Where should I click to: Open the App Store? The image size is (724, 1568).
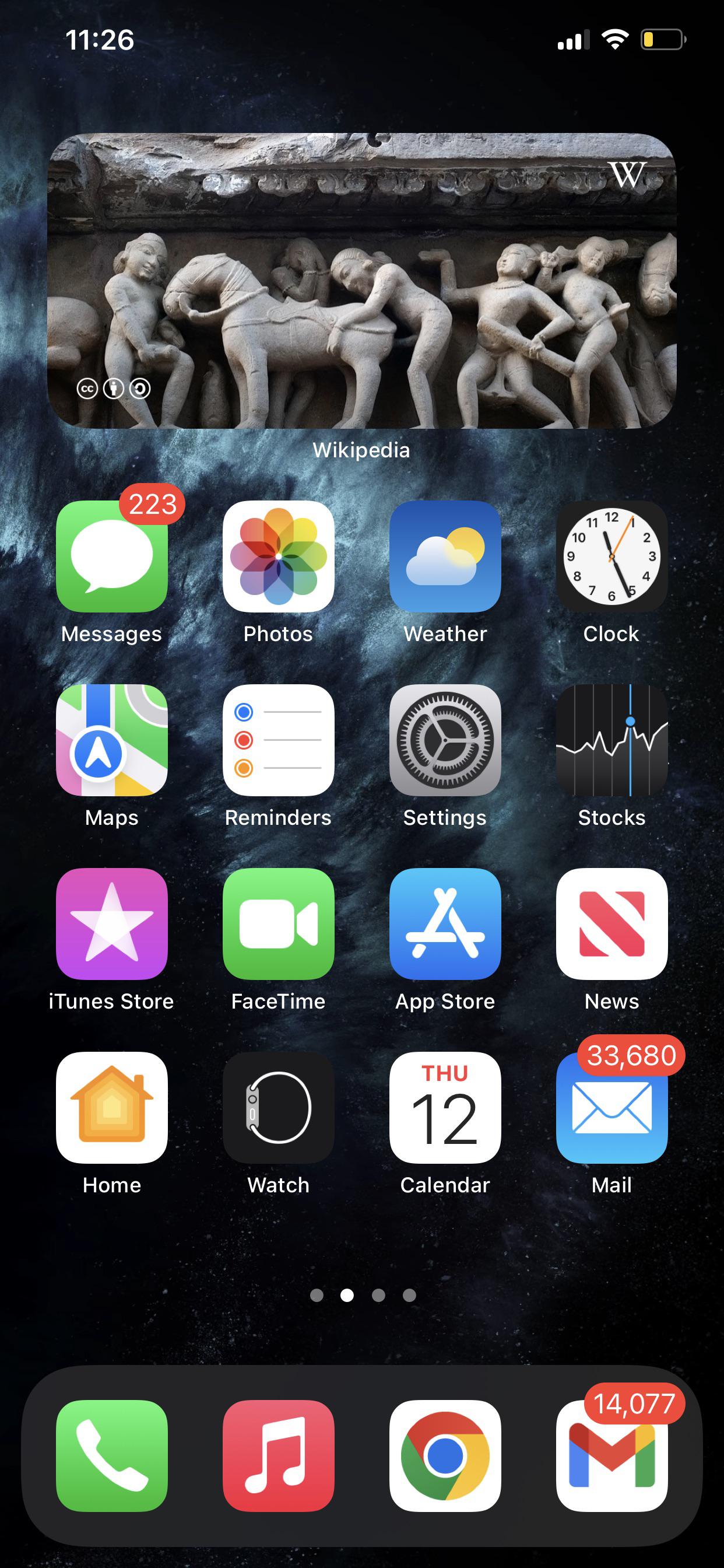(x=445, y=924)
